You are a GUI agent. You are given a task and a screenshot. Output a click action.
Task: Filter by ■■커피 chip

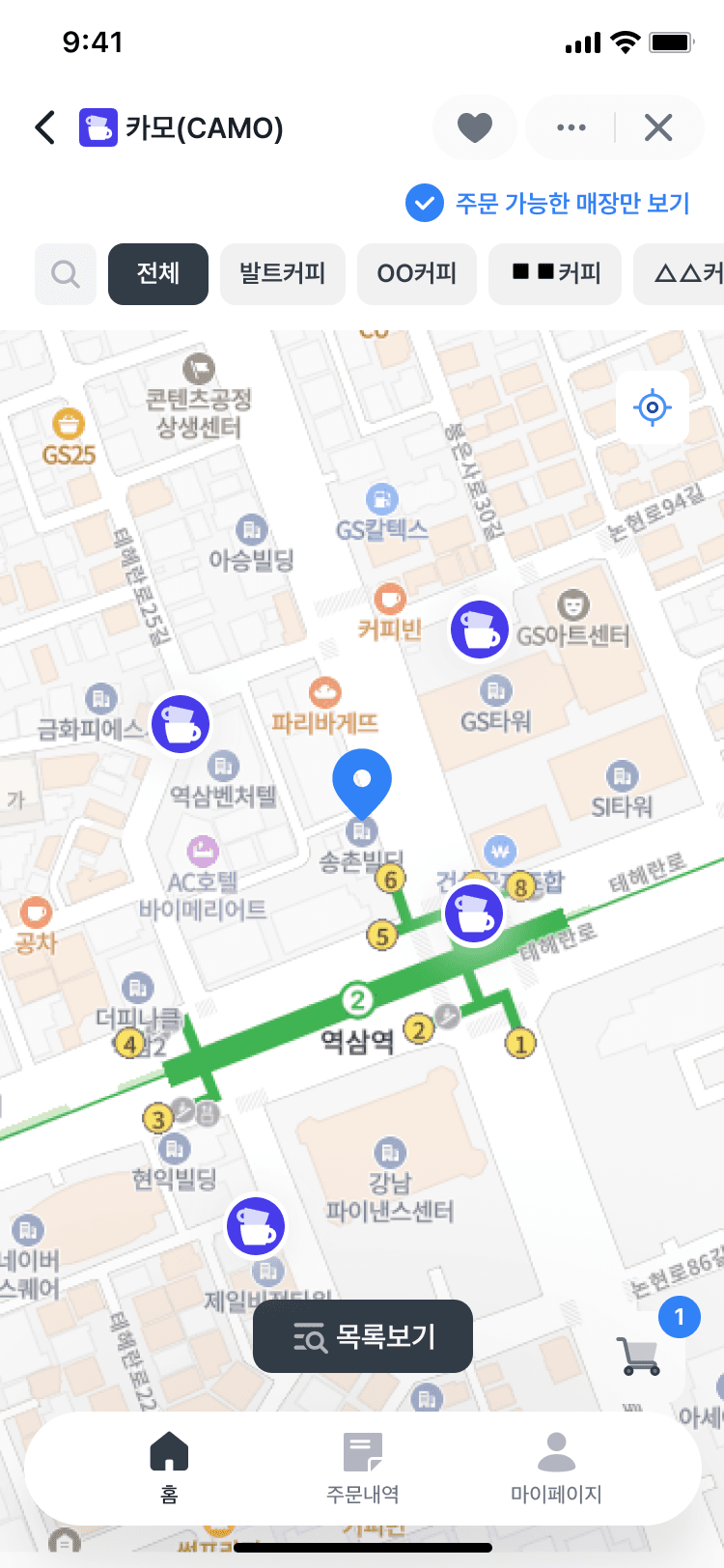click(x=555, y=274)
